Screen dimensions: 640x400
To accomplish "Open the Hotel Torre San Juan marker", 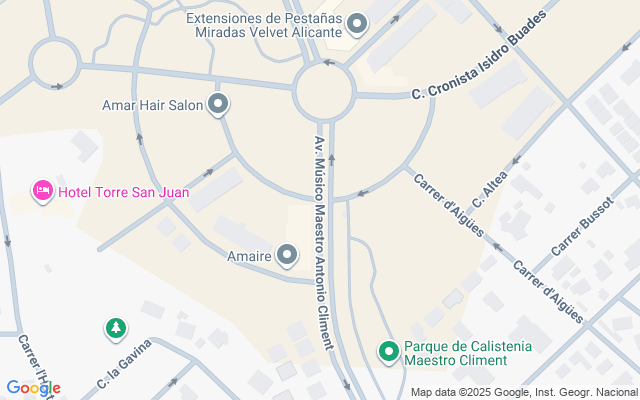I will click(x=42, y=190).
